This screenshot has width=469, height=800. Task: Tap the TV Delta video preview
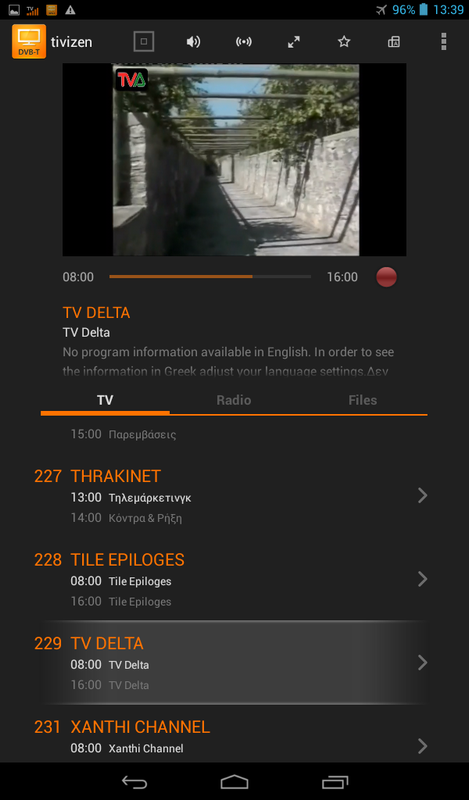click(234, 160)
